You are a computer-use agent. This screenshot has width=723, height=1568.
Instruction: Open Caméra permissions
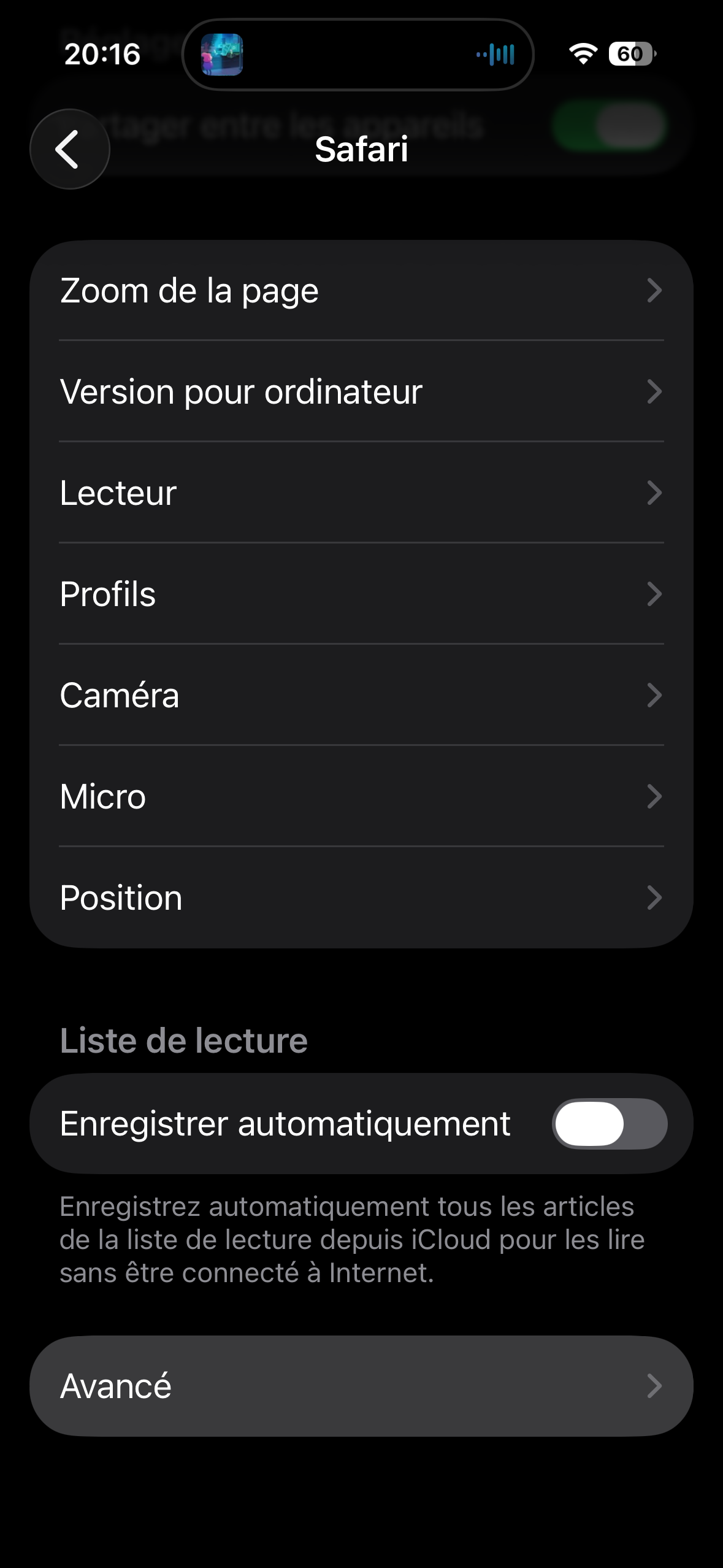(x=361, y=695)
